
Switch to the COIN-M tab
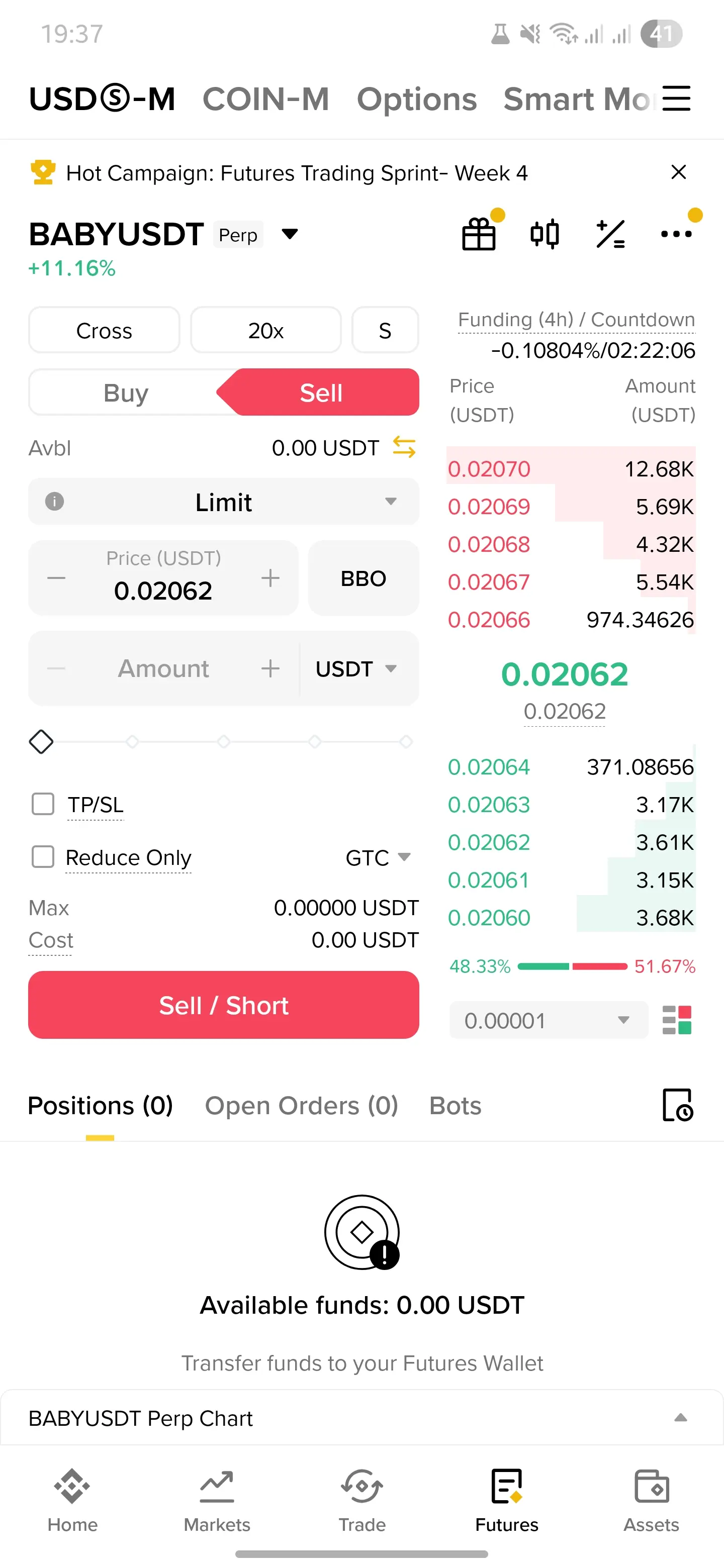pyautogui.click(x=265, y=99)
